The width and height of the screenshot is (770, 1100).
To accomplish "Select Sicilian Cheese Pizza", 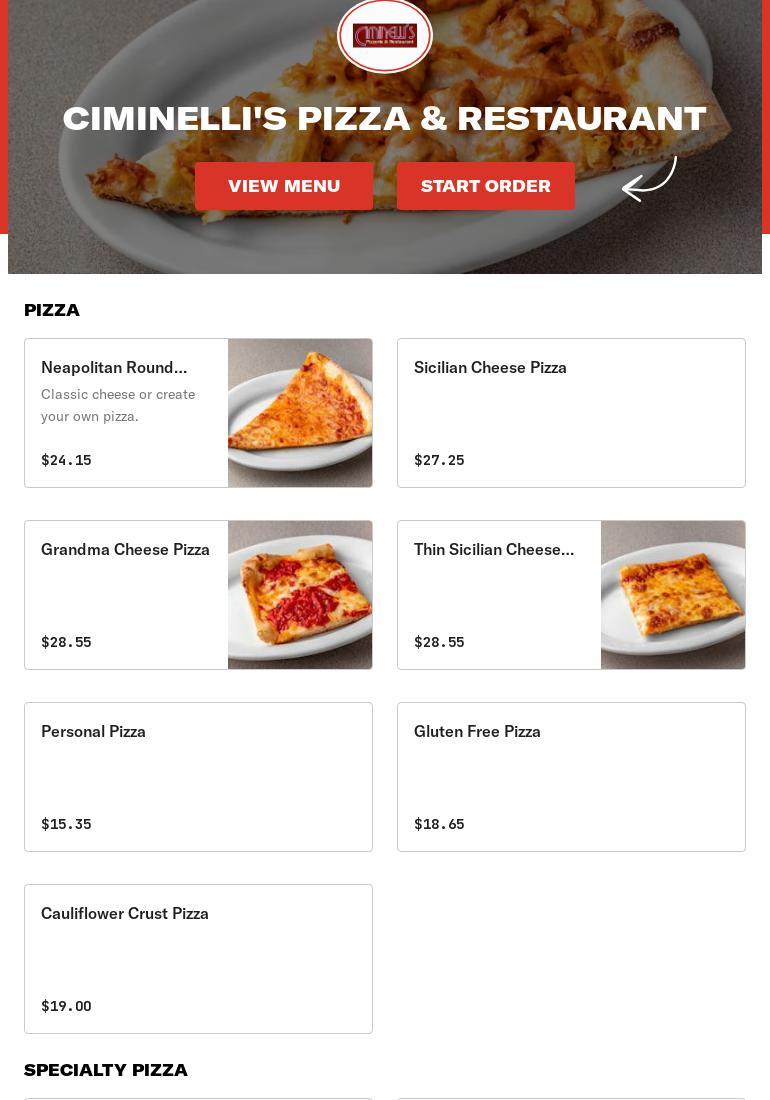I will coord(571,412).
